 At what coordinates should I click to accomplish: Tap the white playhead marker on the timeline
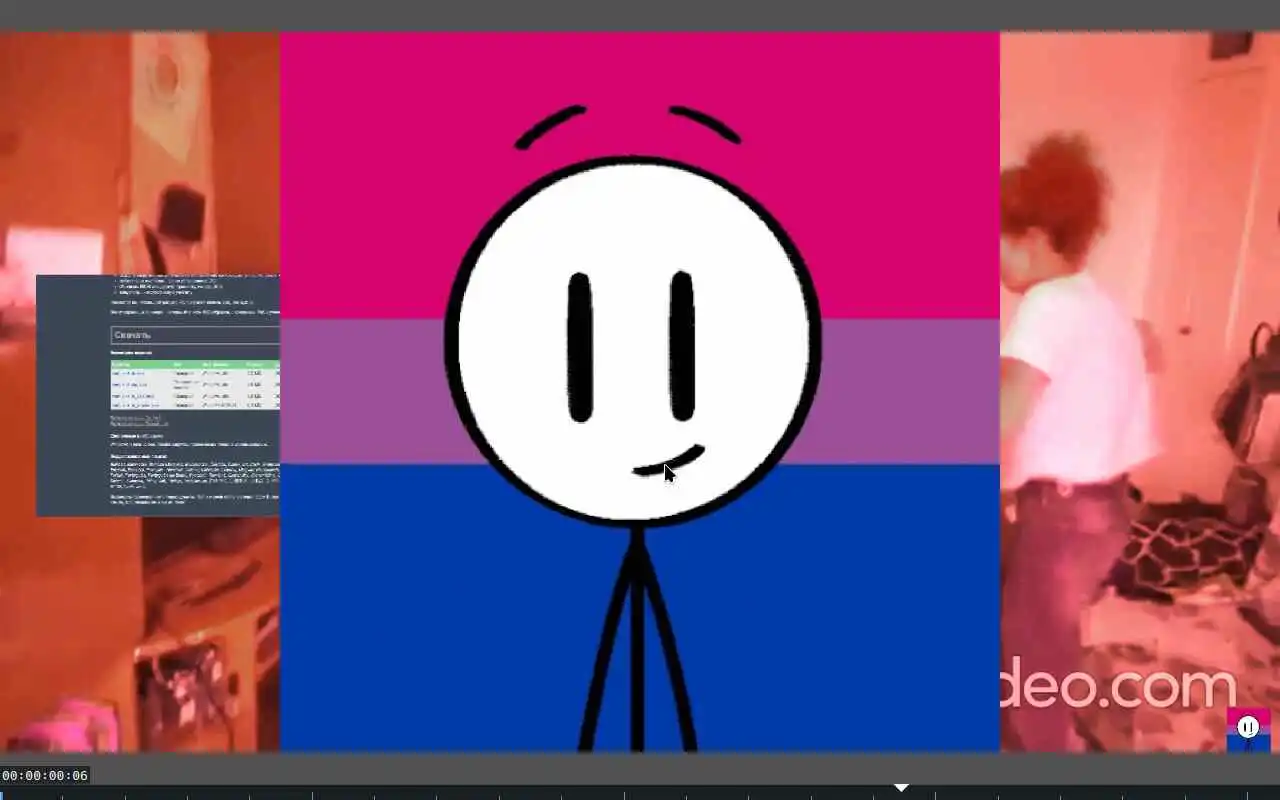[901, 788]
